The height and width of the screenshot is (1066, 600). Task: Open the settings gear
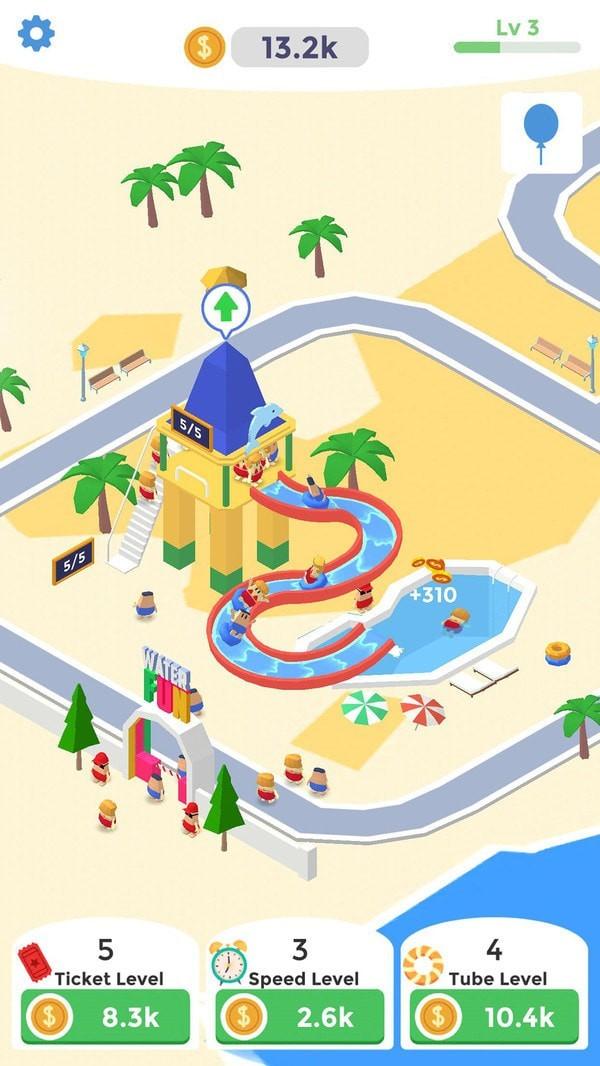pyautogui.click(x=36, y=33)
